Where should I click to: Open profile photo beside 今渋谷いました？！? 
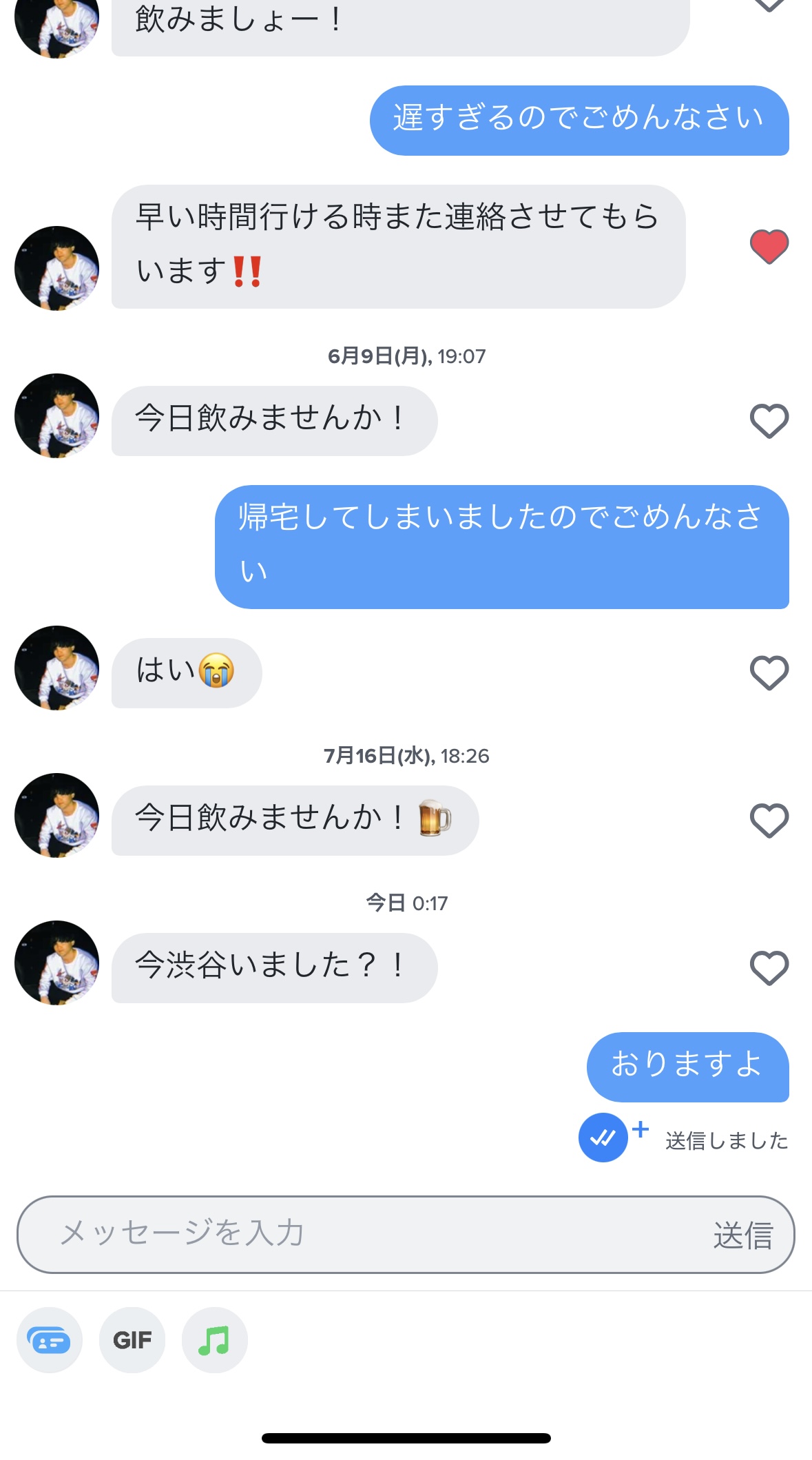(56, 963)
